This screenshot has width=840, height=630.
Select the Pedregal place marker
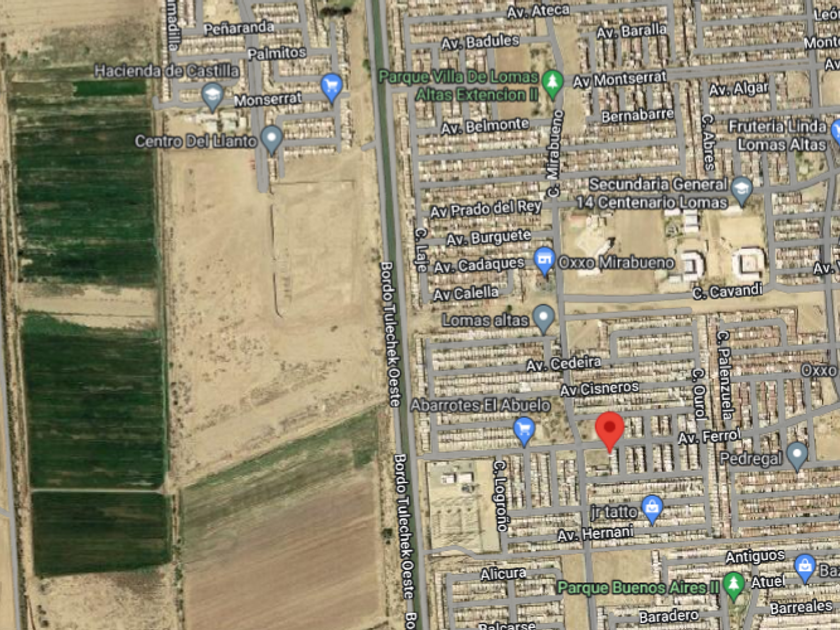(797, 456)
